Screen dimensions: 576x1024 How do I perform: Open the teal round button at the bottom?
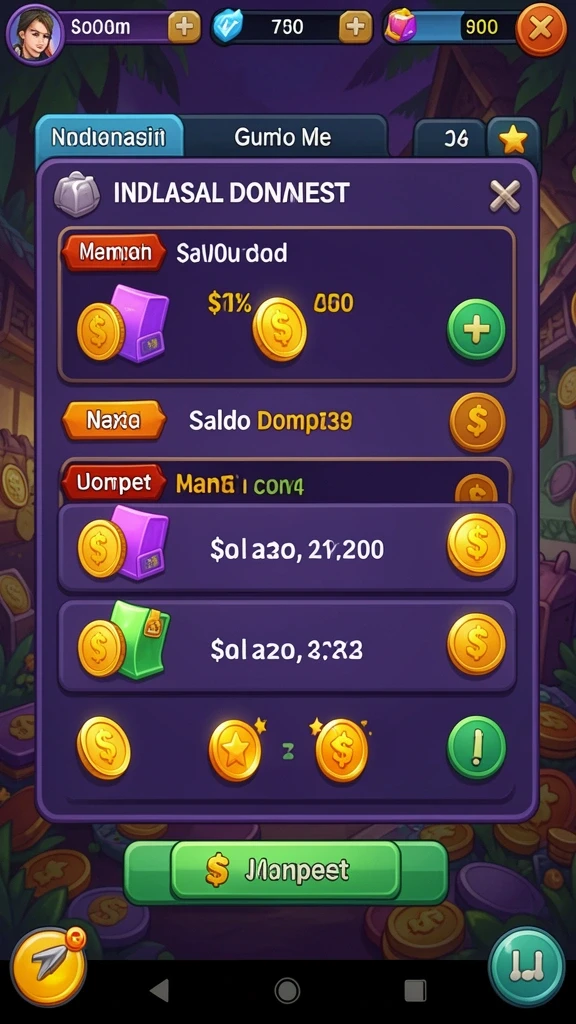click(x=526, y=967)
